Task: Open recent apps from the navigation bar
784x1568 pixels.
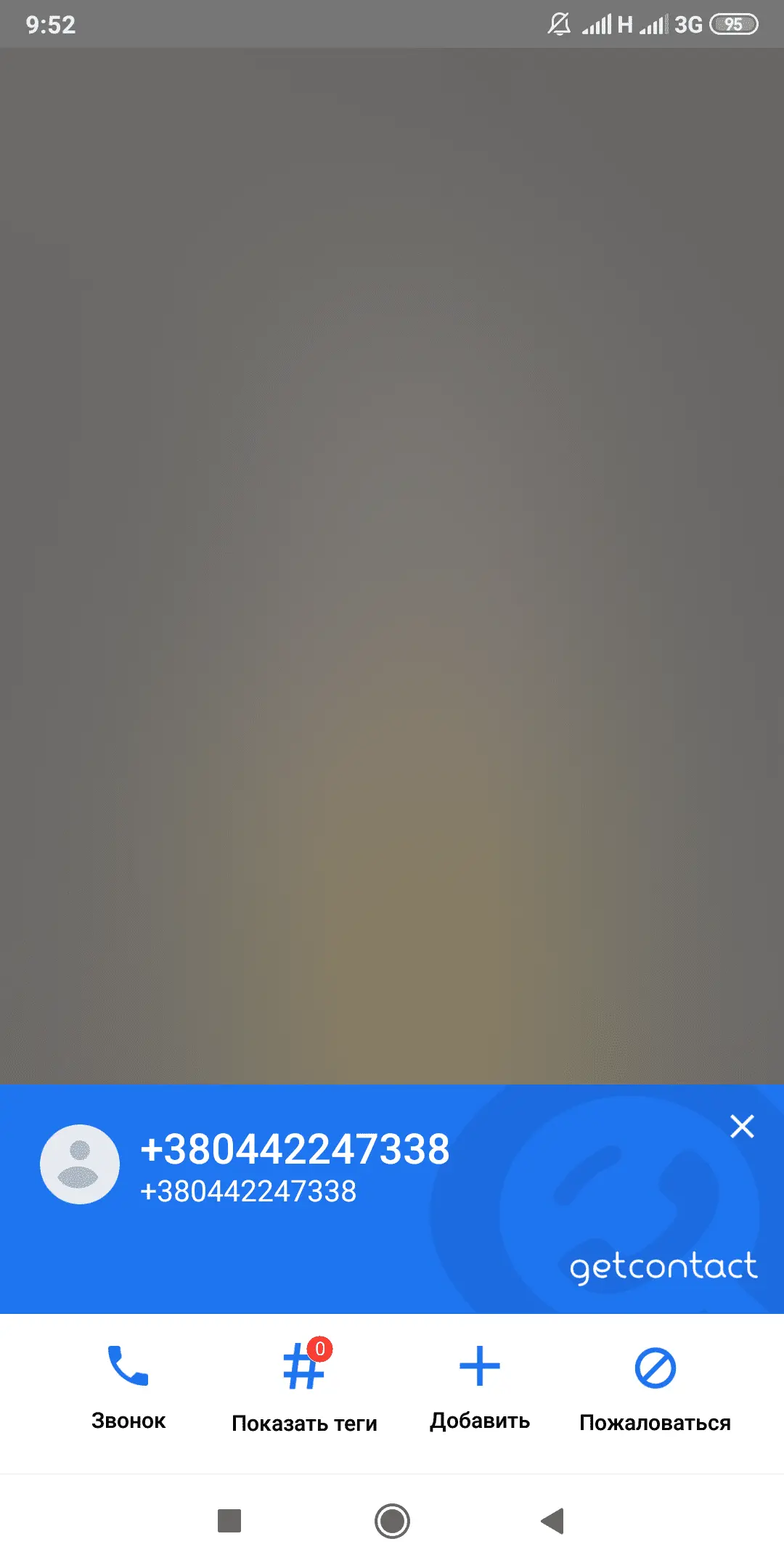Action: pyautogui.click(x=229, y=1521)
